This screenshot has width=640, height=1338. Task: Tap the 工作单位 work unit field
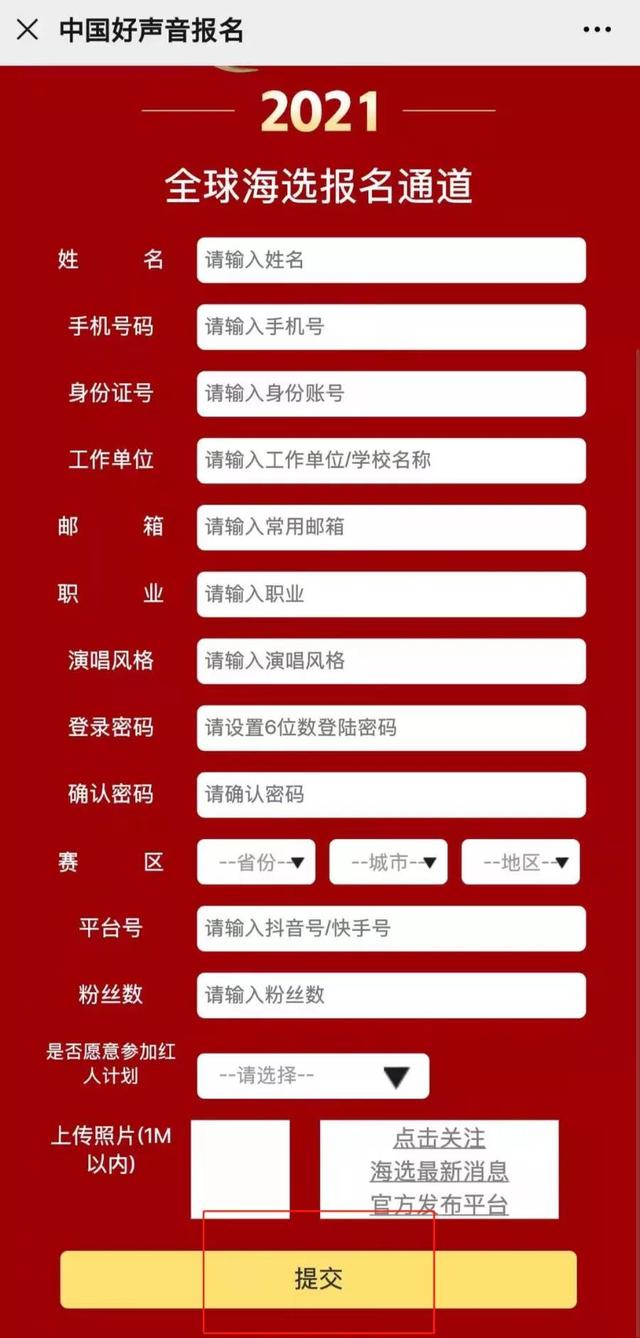click(x=391, y=461)
